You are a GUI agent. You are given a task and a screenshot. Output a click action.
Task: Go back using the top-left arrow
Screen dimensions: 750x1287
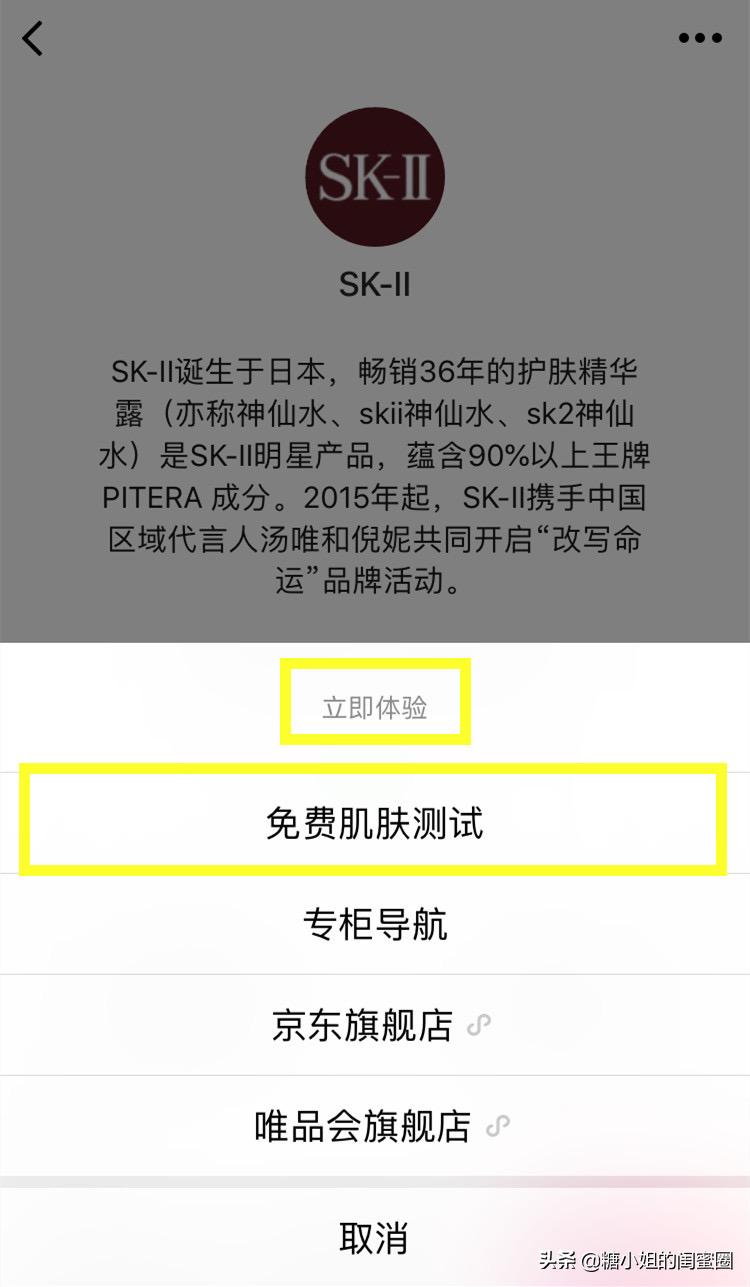point(33,38)
